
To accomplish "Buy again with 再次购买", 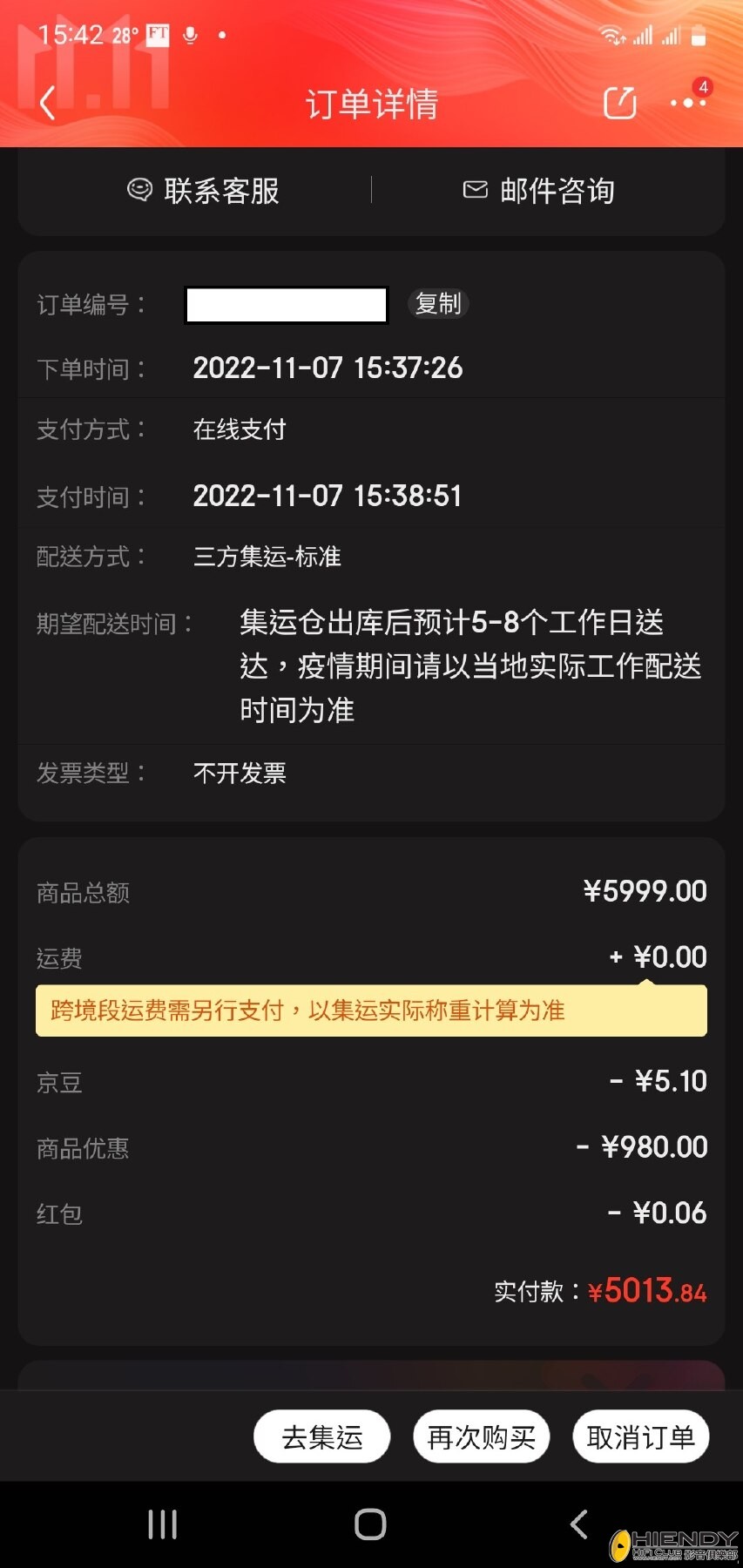I will click(x=481, y=1436).
